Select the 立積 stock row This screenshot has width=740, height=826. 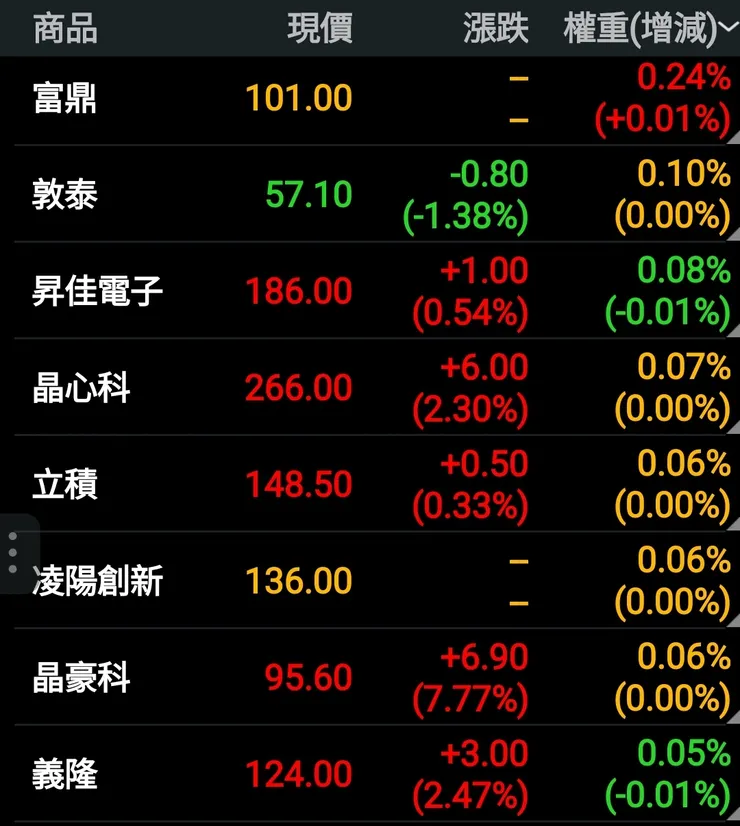pos(64,484)
